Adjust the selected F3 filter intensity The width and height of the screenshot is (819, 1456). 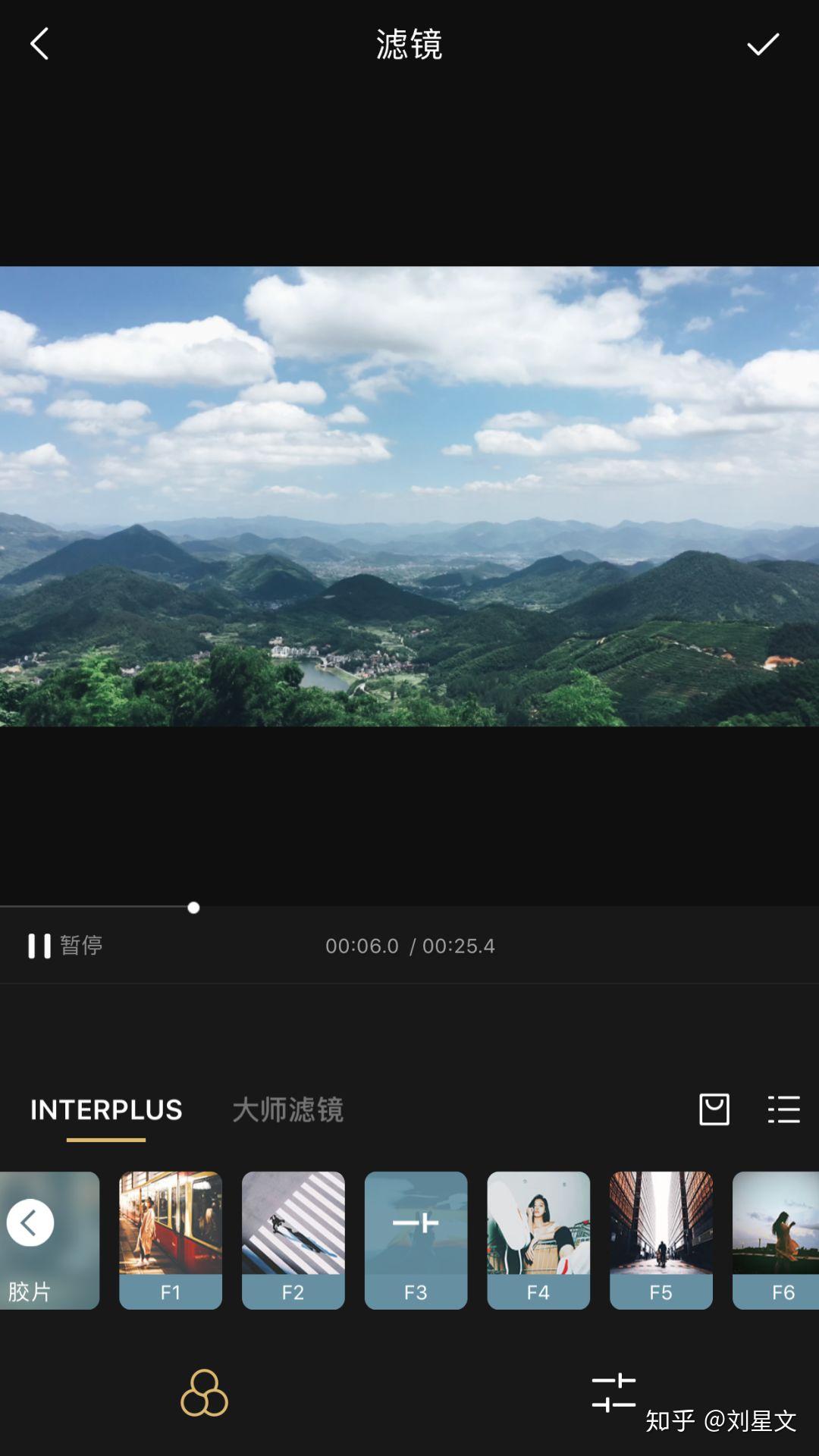click(x=416, y=1240)
